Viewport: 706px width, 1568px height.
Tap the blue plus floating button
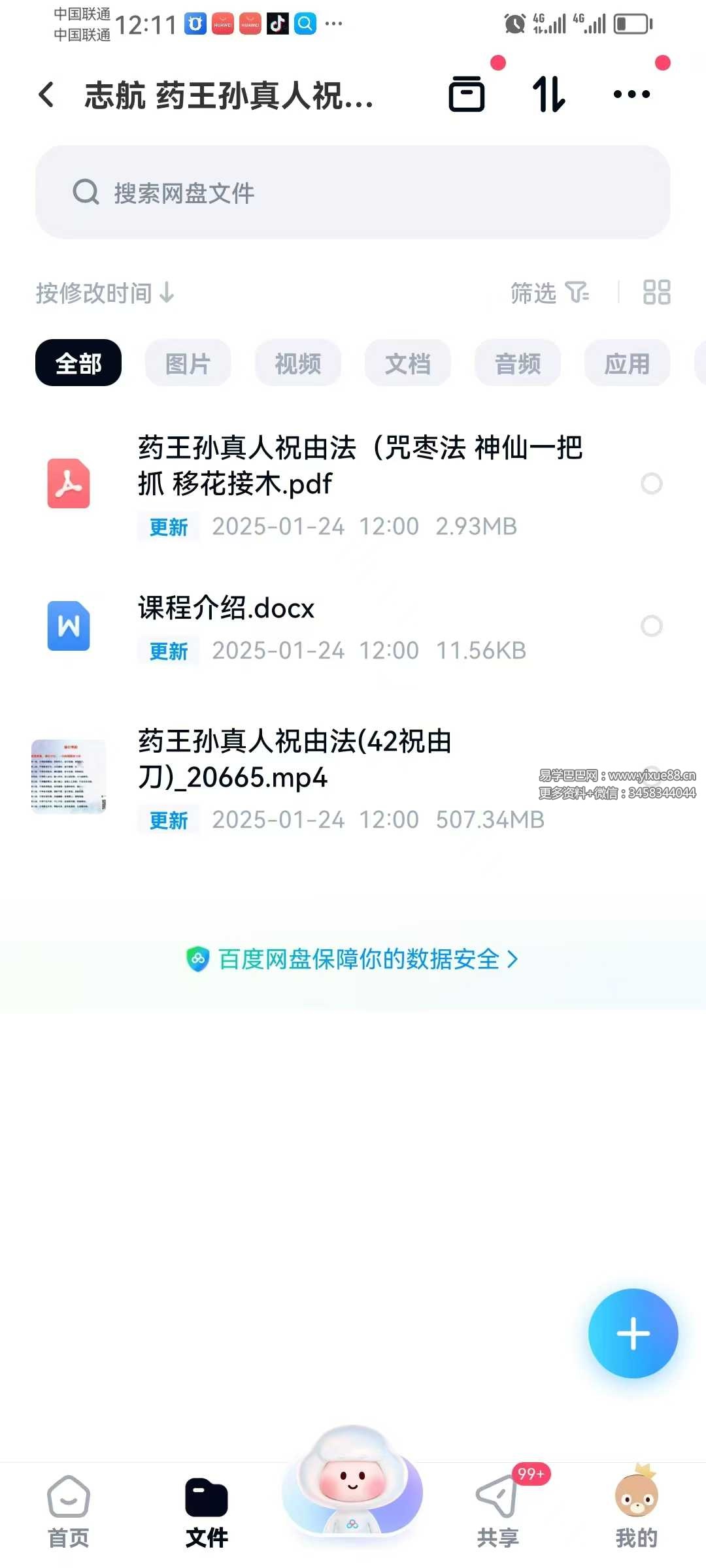[633, 1333]
